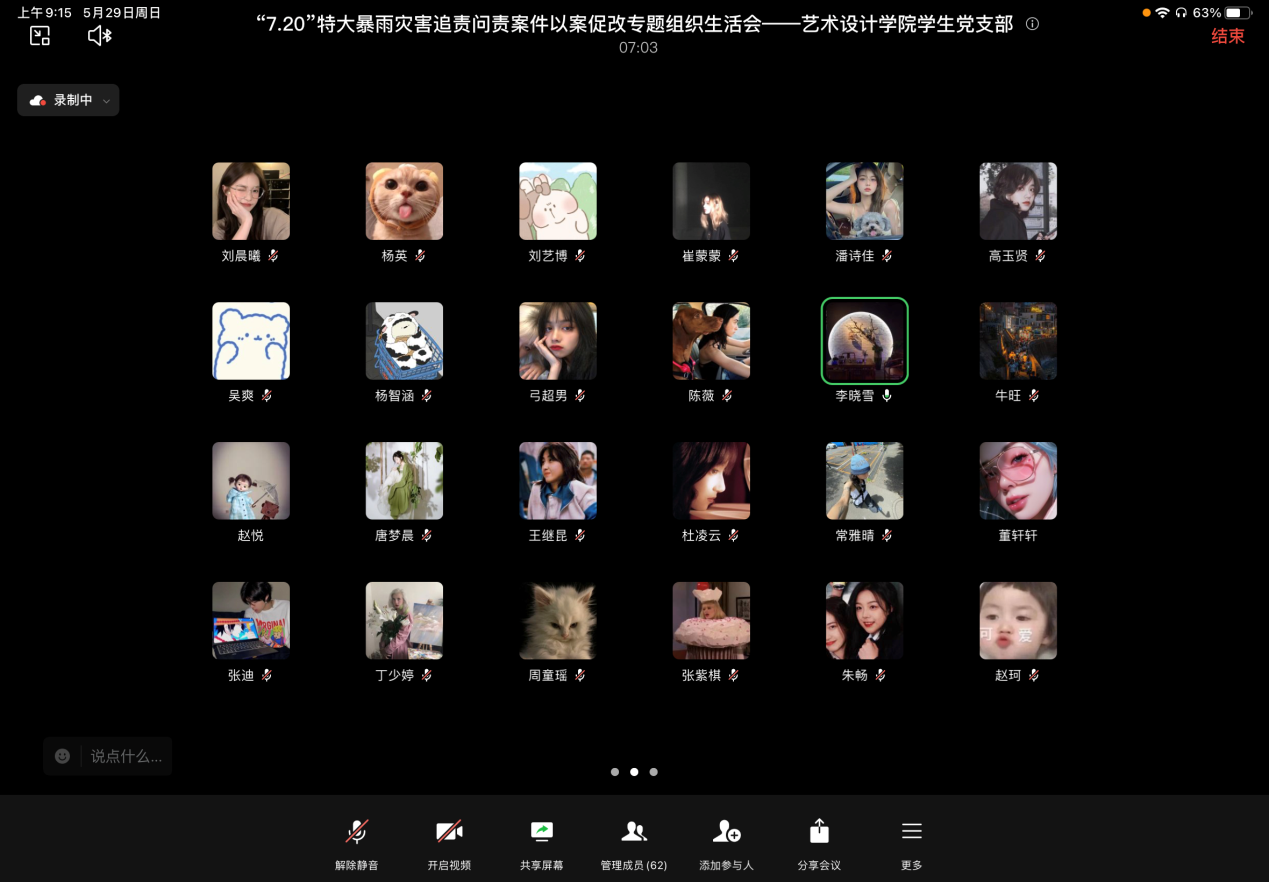1269x882 pixels.
Task: Add a participant via 添加参与人
Action: 726,843
